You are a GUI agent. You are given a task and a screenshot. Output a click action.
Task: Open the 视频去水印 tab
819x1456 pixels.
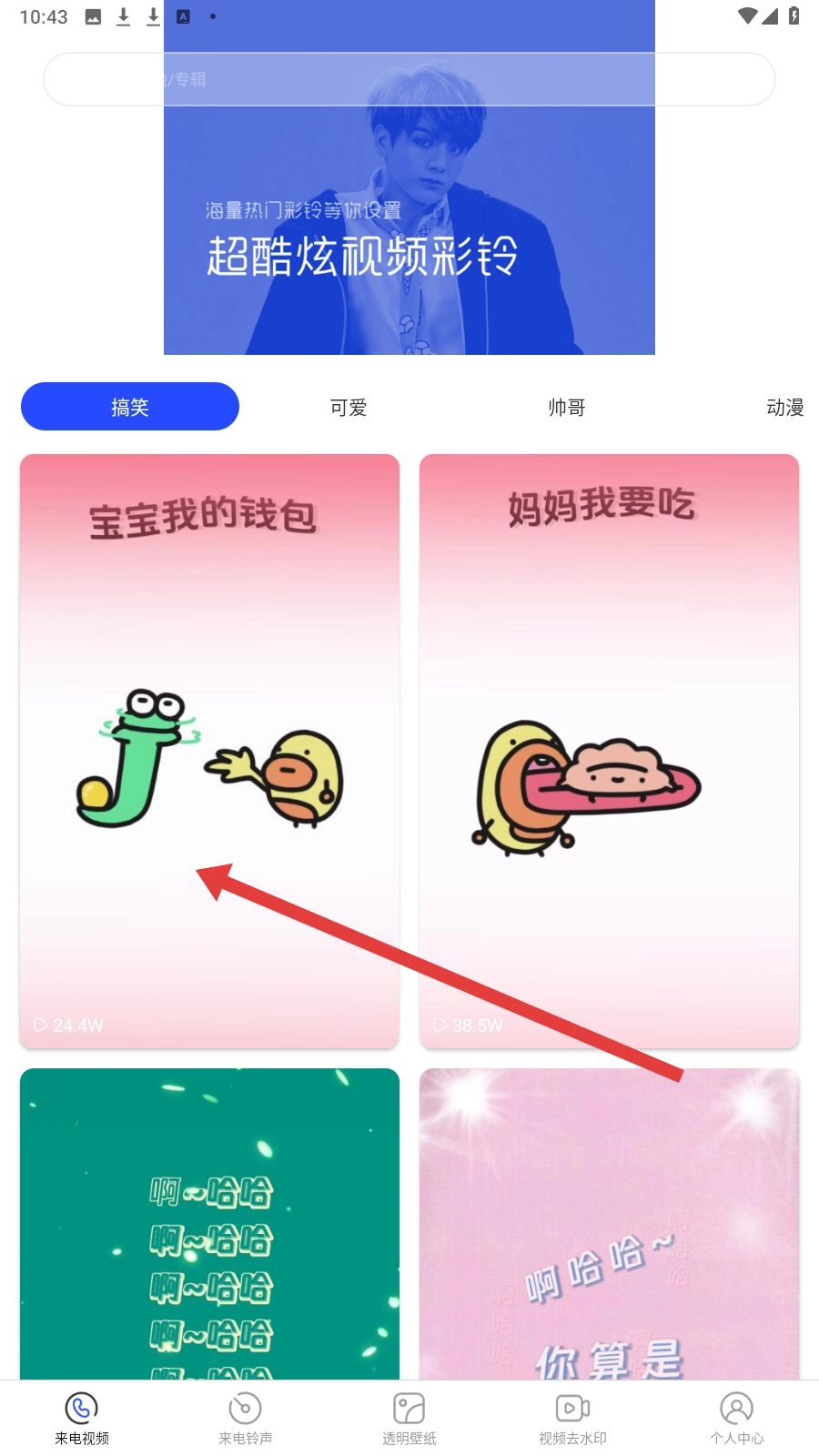(572, 1418)
